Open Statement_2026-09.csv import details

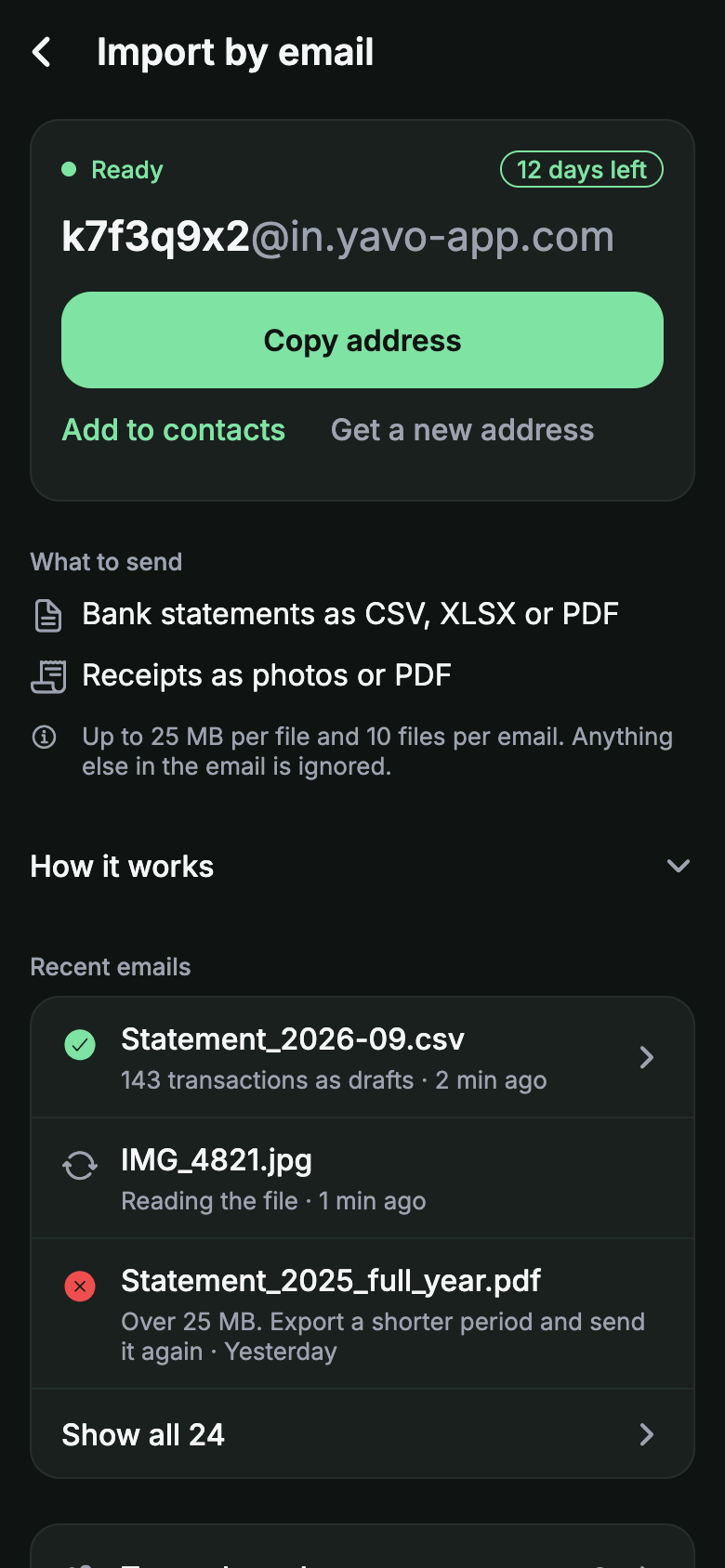tap(362, 1057)
